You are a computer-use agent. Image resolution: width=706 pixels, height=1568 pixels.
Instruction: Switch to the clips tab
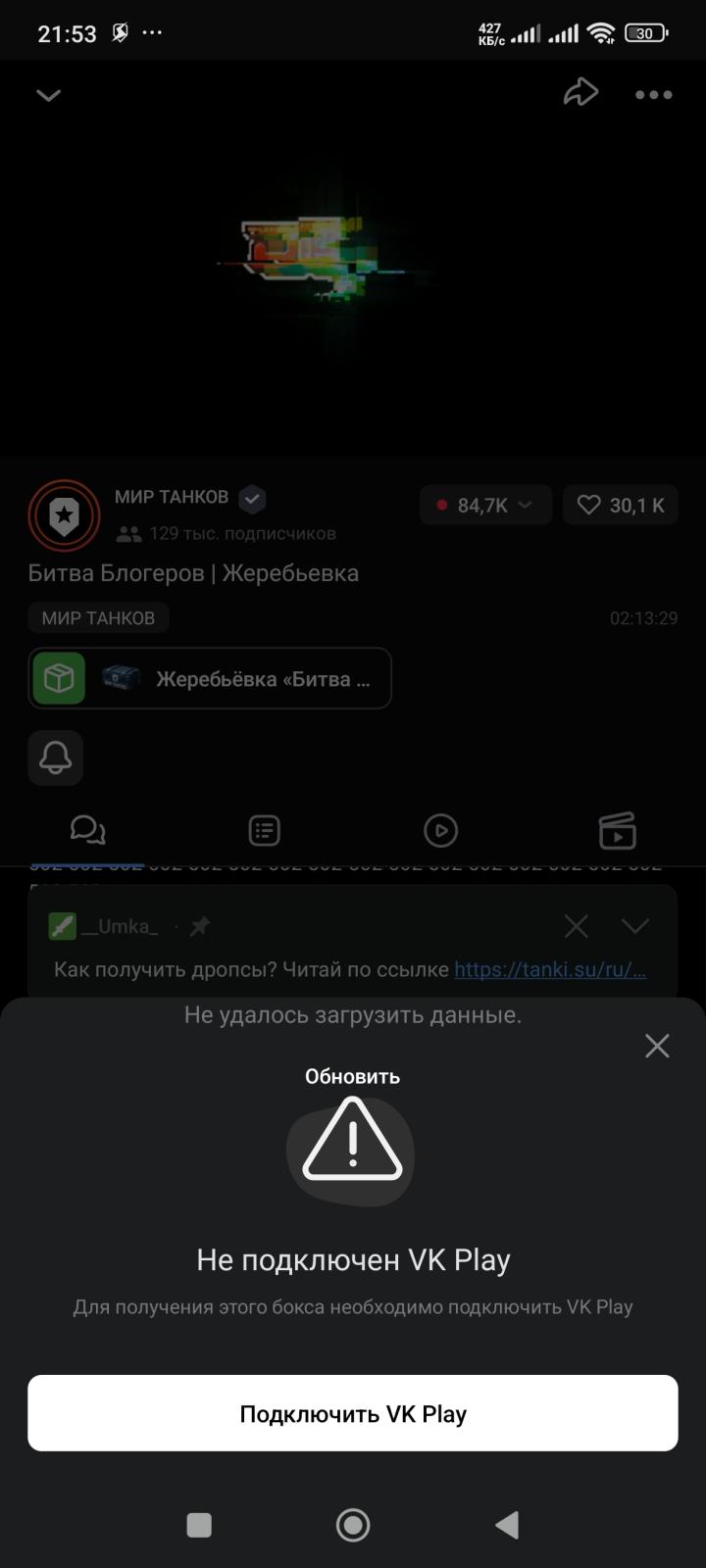618,831
